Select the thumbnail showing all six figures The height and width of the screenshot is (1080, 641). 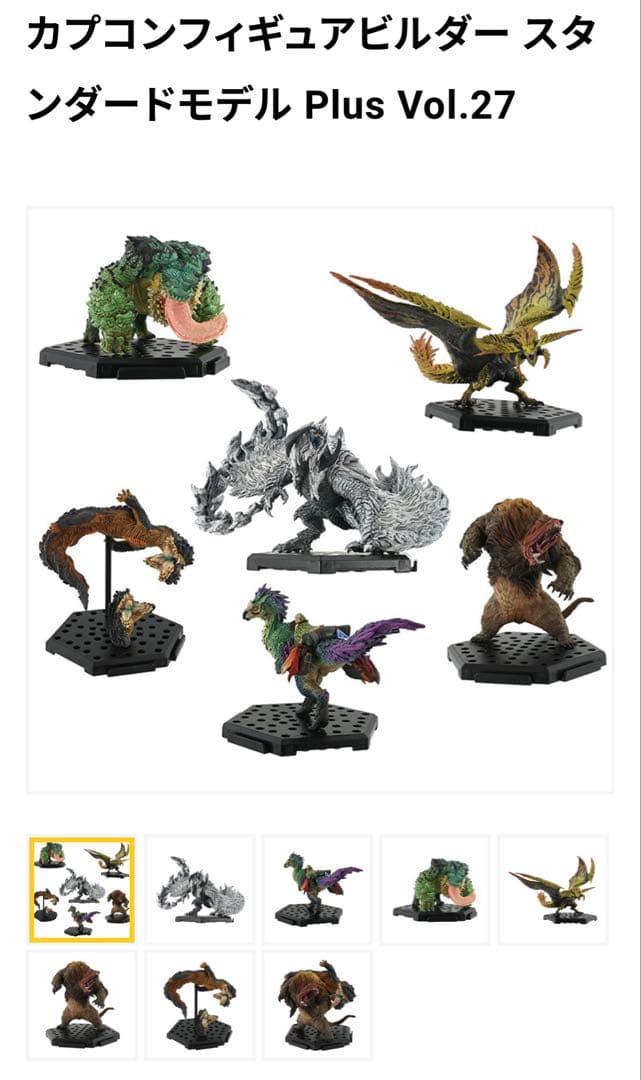(82, 890)
